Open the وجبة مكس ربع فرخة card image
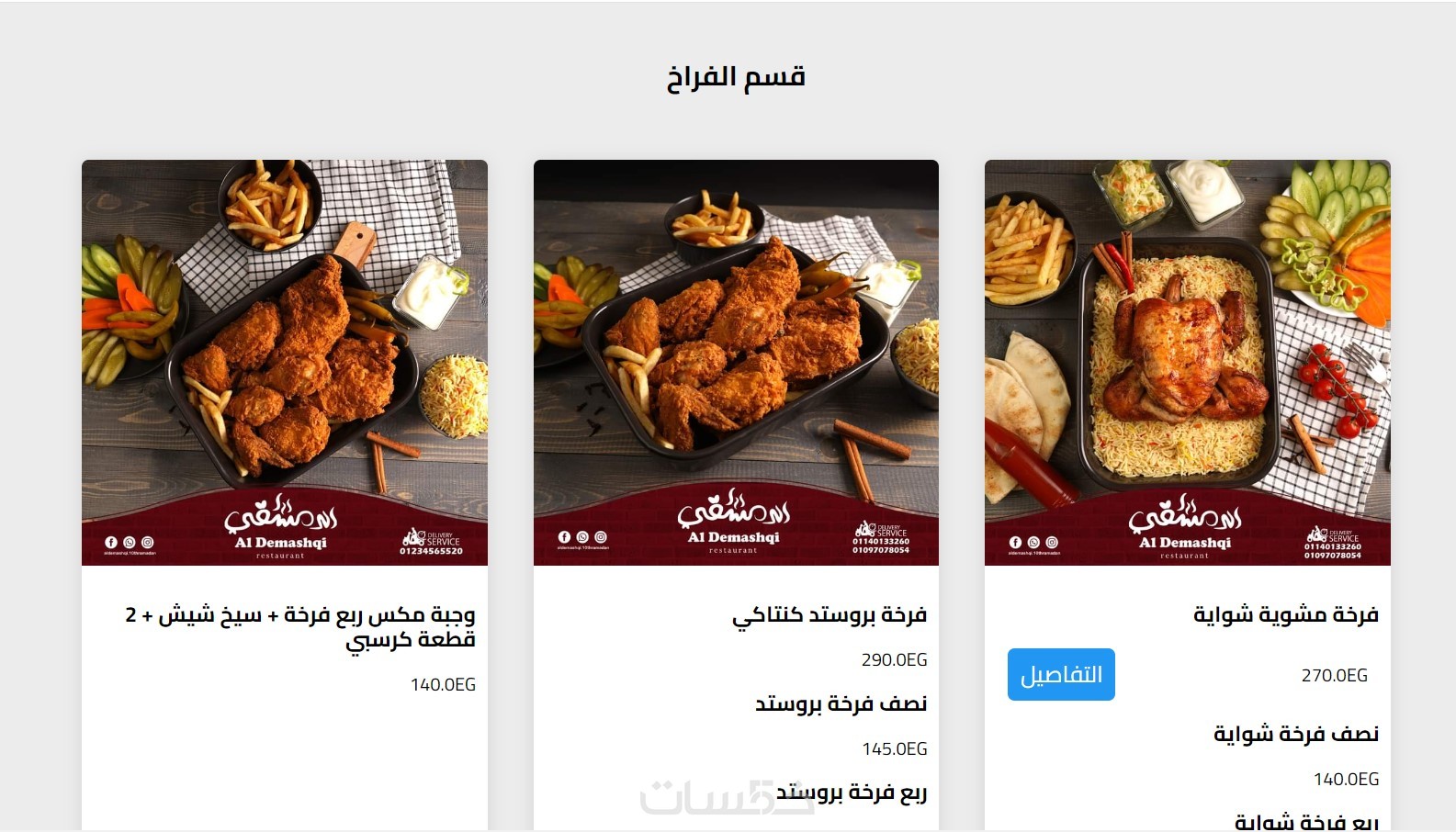 tap(284, 362)
